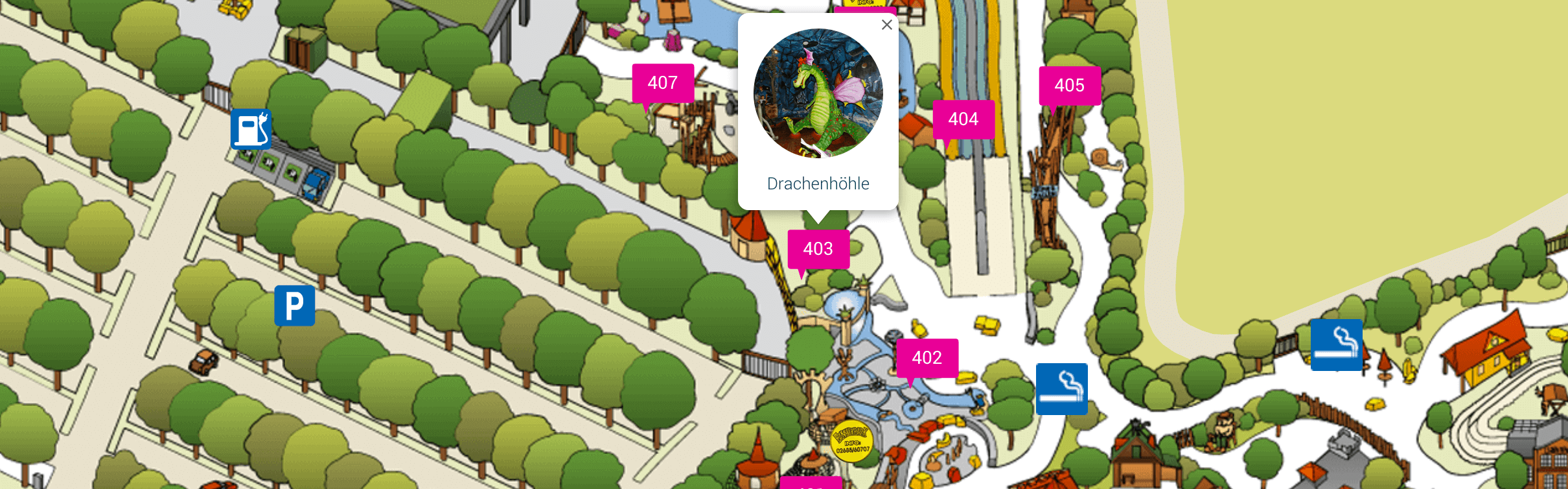
Task: Select map marker 402
Action: point(927,358)
